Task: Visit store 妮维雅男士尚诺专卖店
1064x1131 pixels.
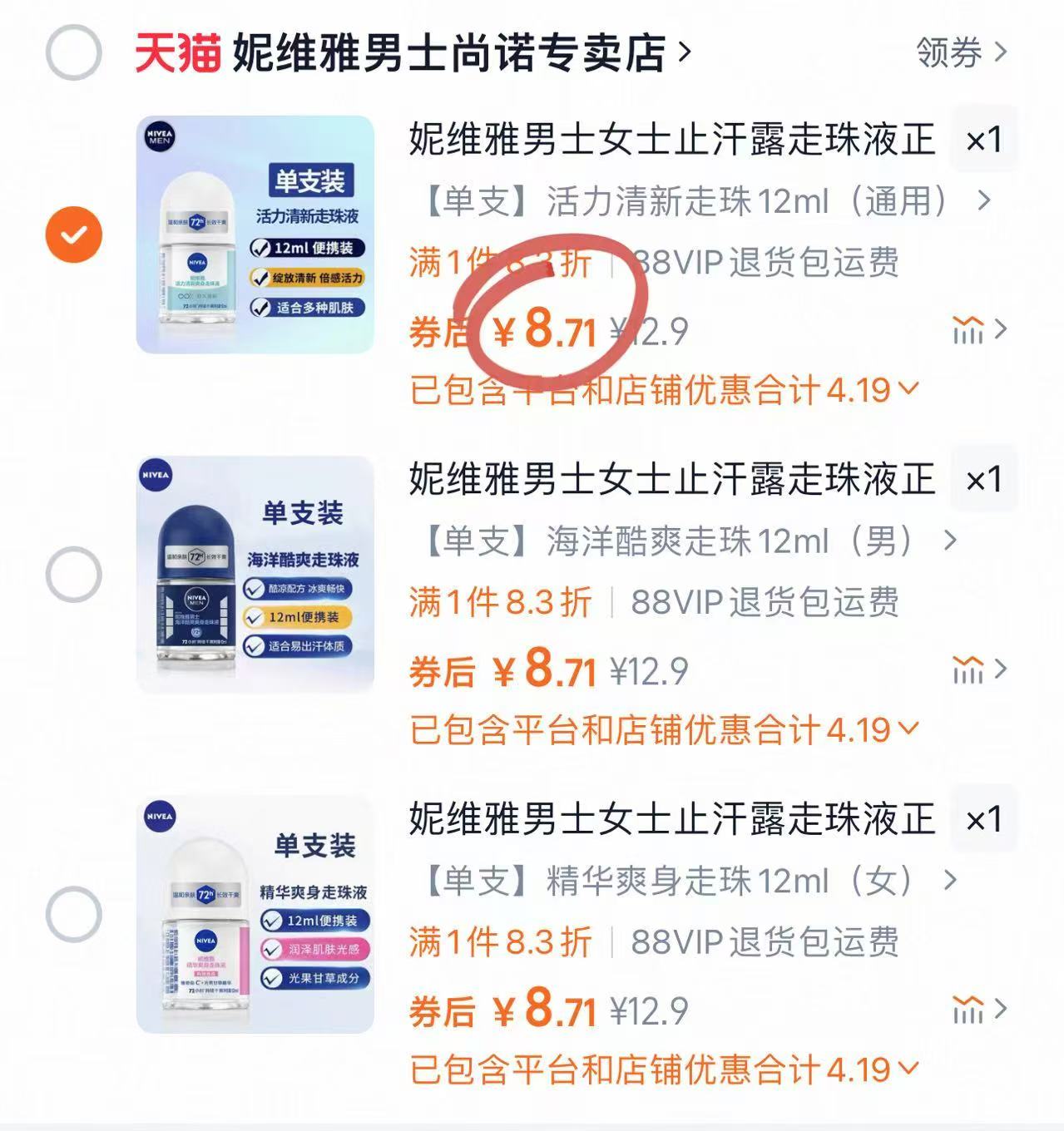Action: point(441,52)
